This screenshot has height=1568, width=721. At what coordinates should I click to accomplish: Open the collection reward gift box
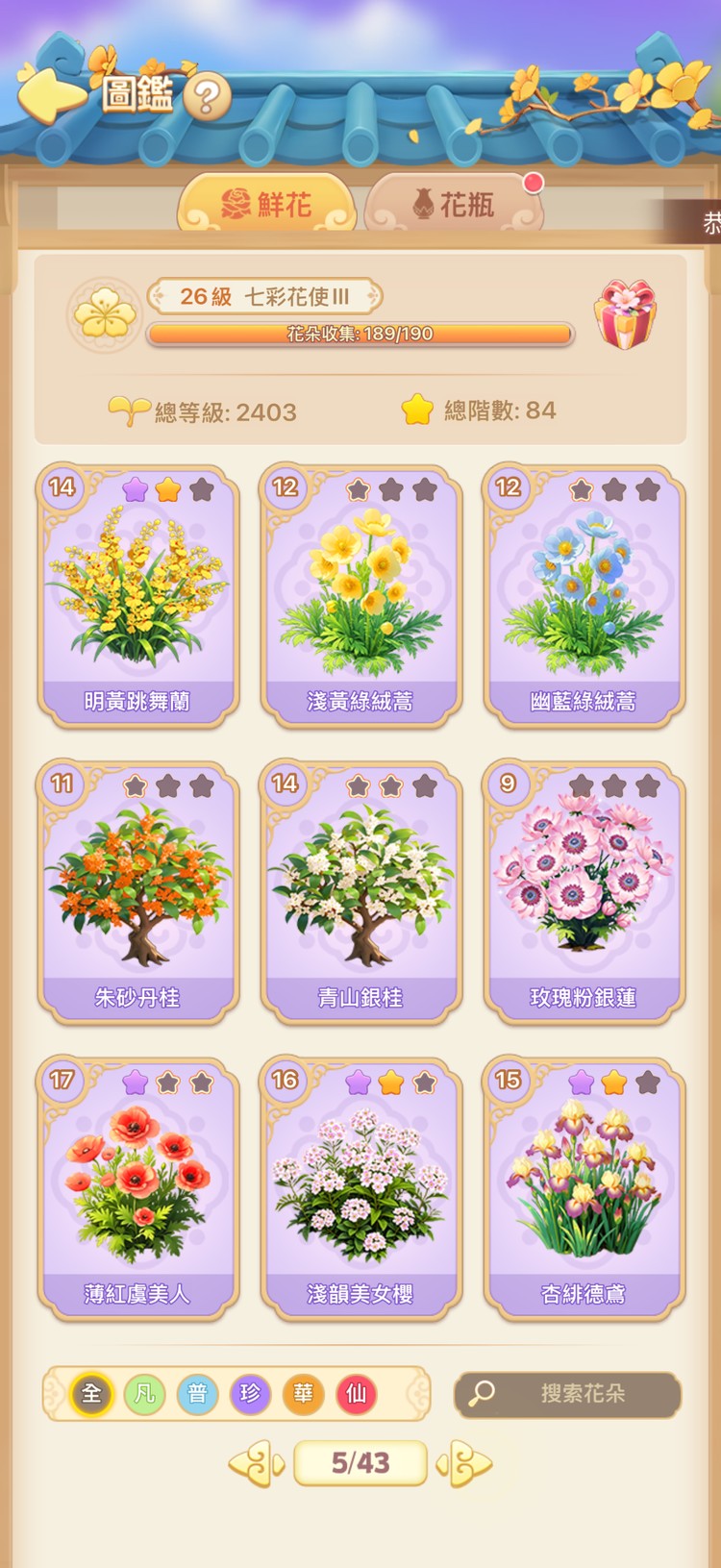click(x=625, y=315)
